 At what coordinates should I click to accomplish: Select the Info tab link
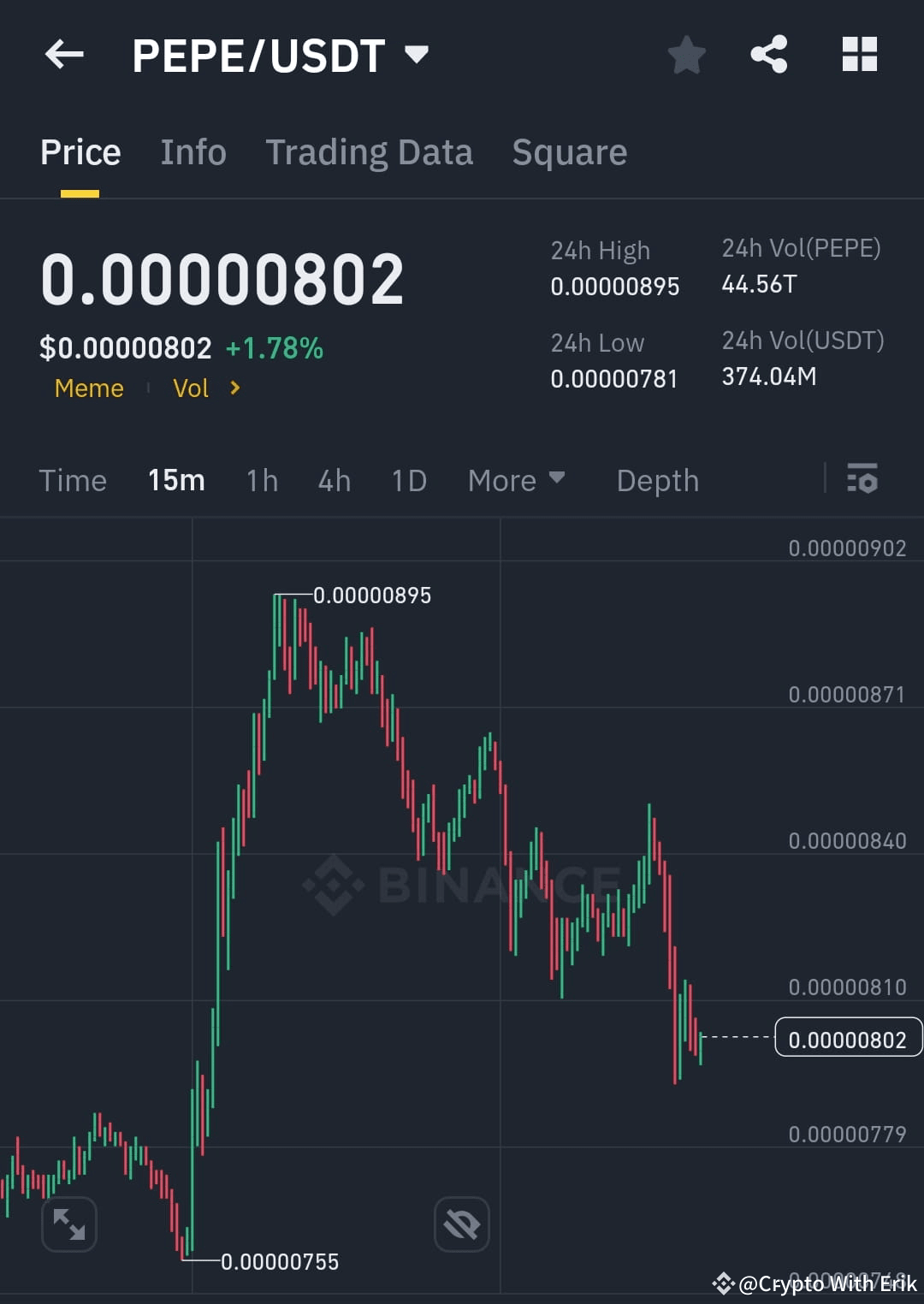pos(192,151)
